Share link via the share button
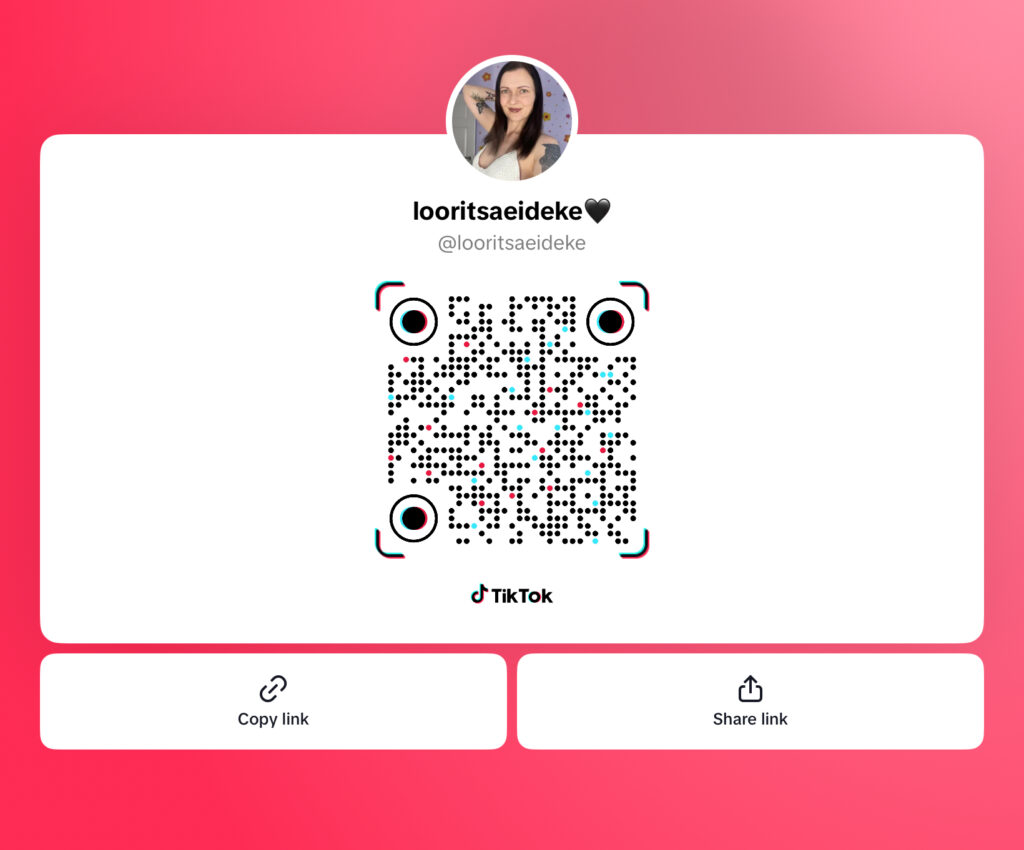The width and height of the screenshot is (1024, 850). click(750, 701)
